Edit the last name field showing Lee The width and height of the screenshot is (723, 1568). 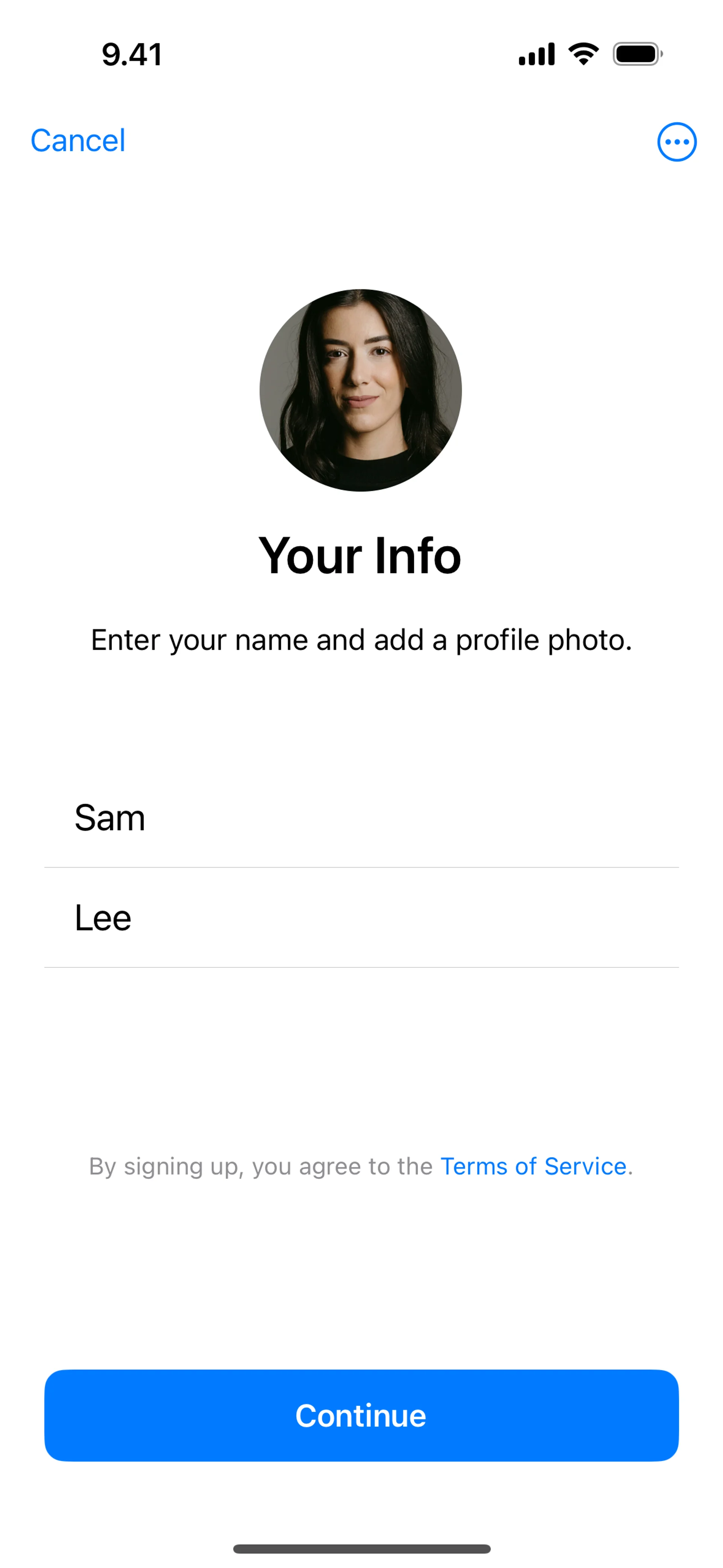click(x=361, y=917)
